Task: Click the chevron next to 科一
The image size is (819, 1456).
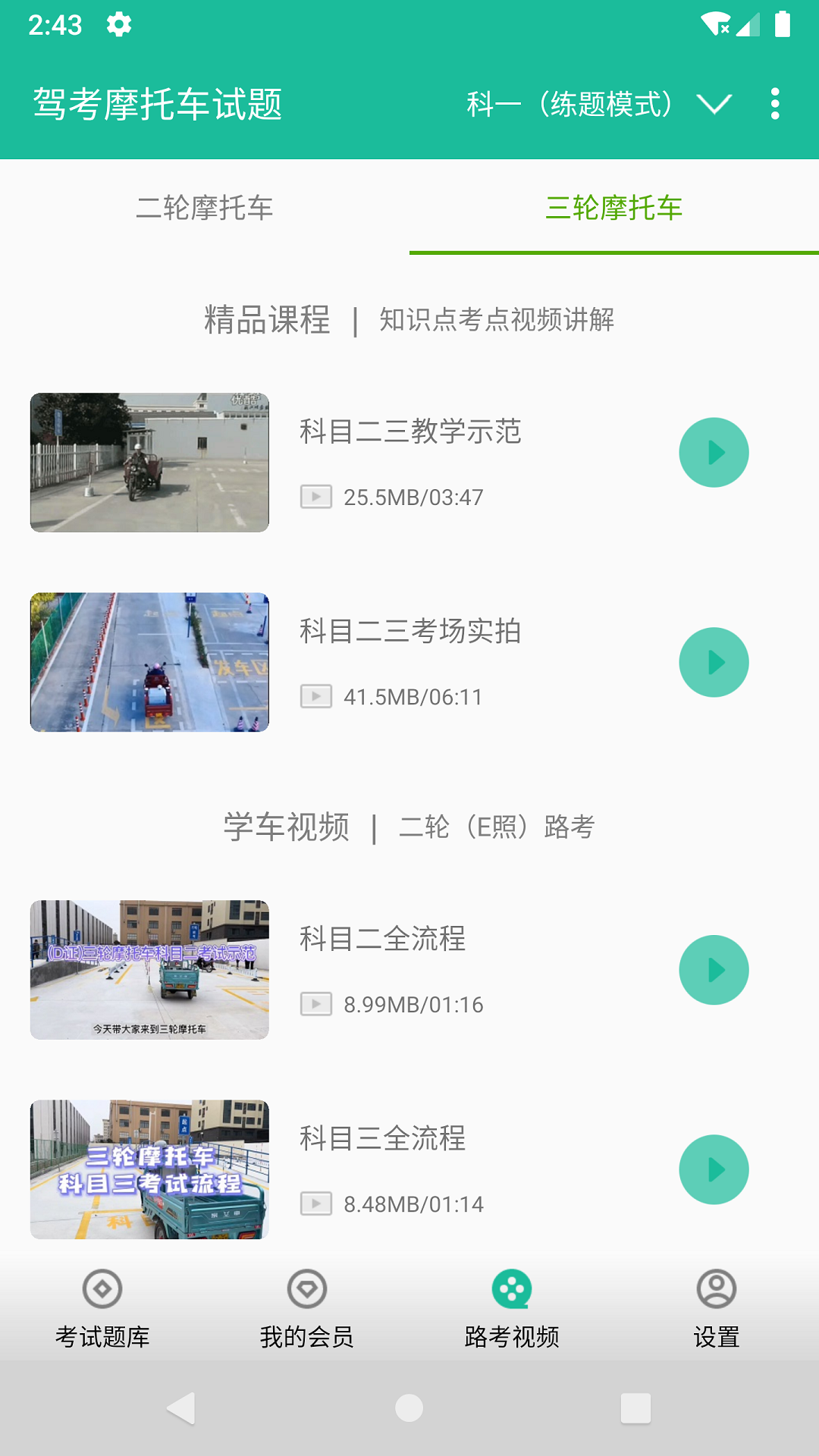Action: [x=714, y=105]
